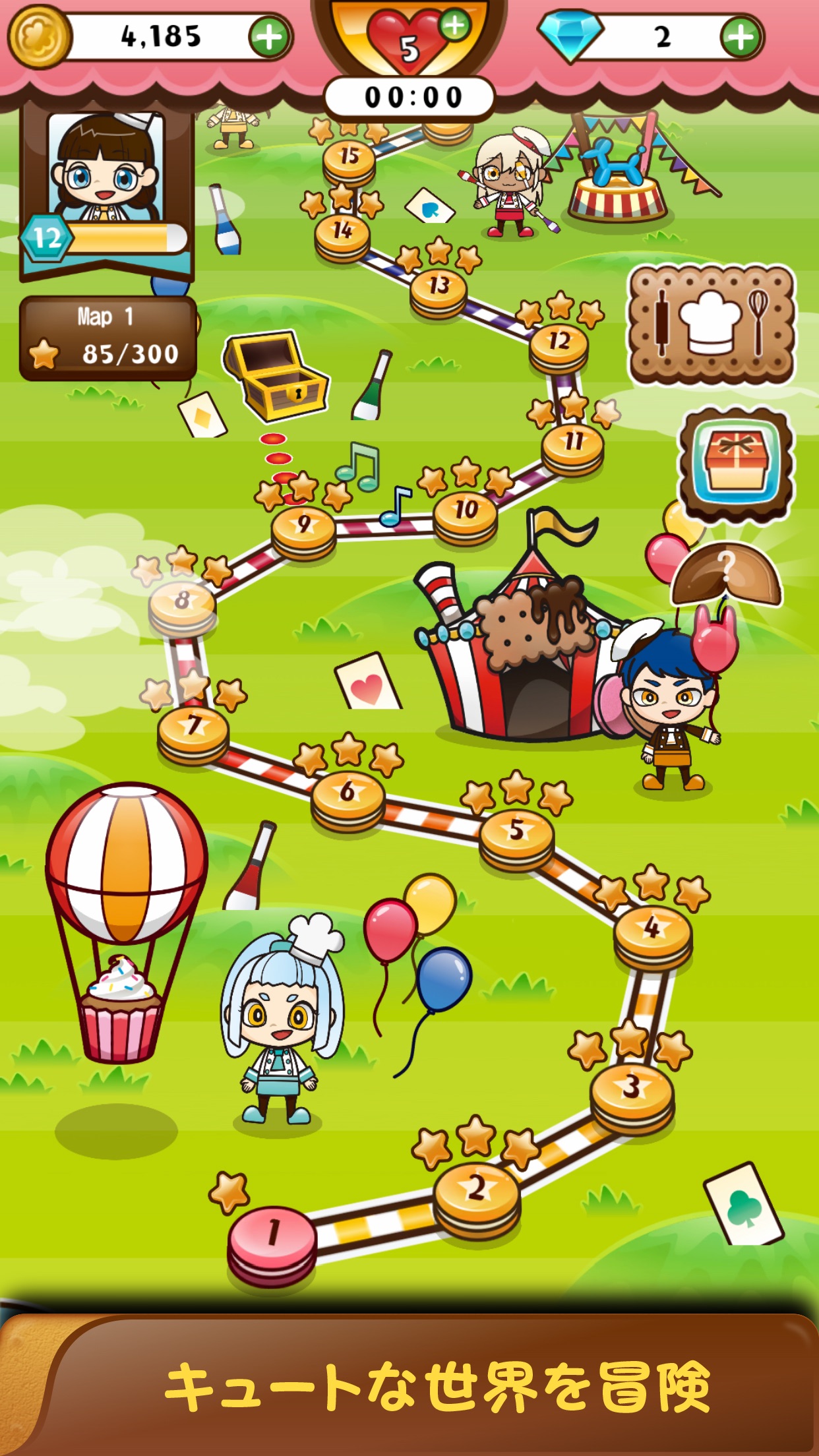819x1456 pixels.
Task: Buy more diamonds with the plus button
Action: 741,38
